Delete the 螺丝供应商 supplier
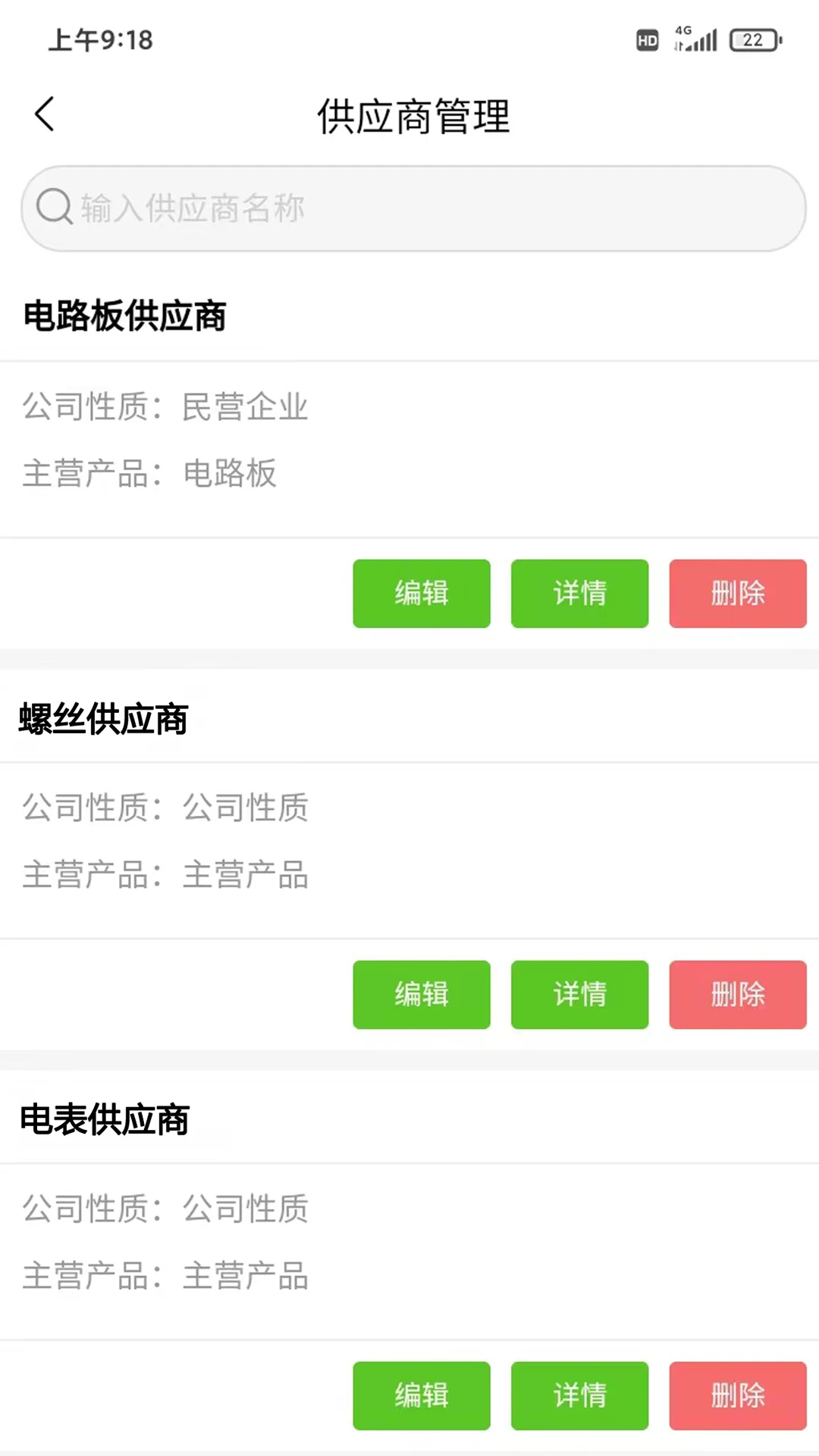 click(737, 995)
